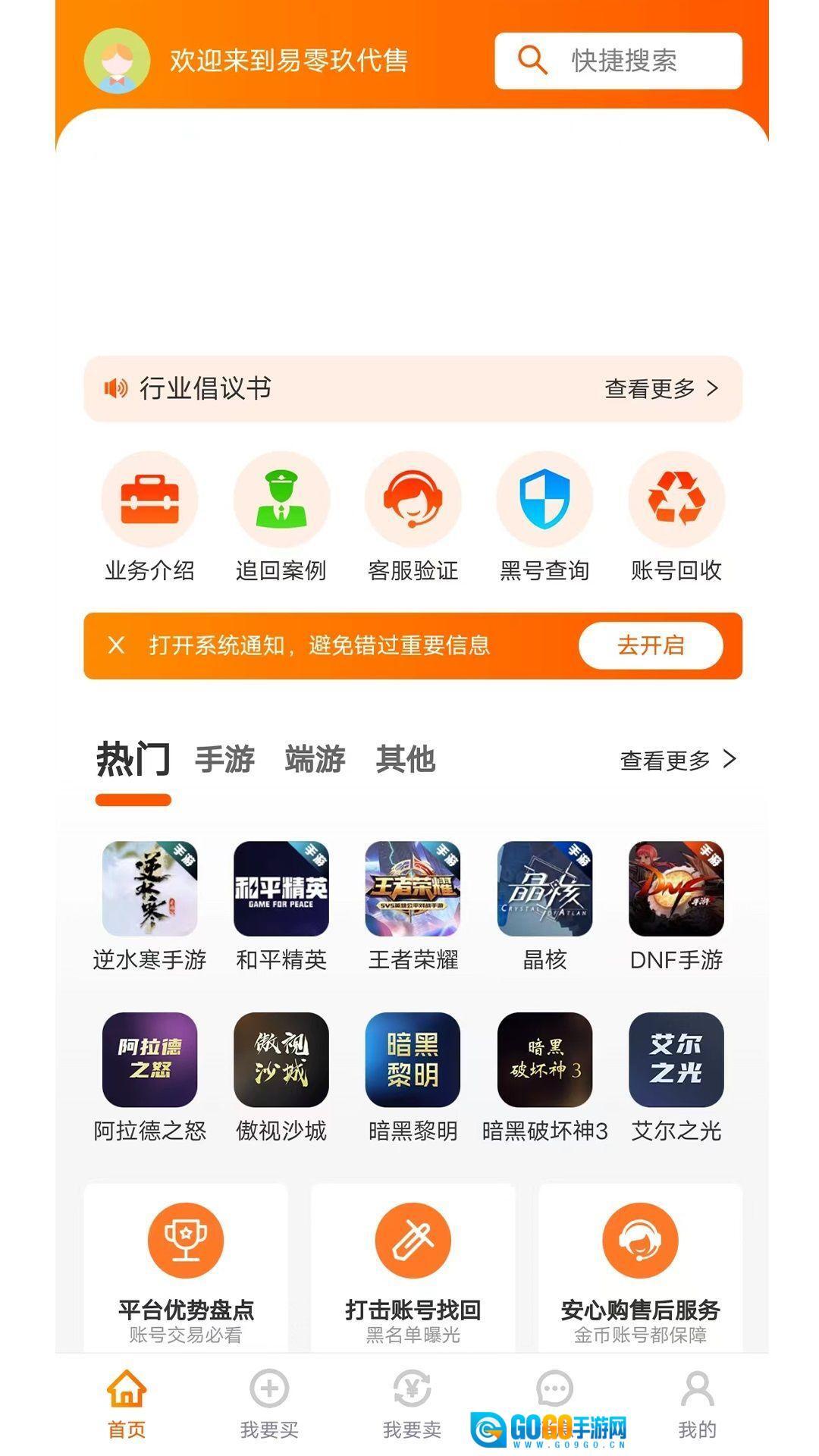The image size is (819, 1456).
Task: Open 客服验证 shortcut
Action: (413, 516)
